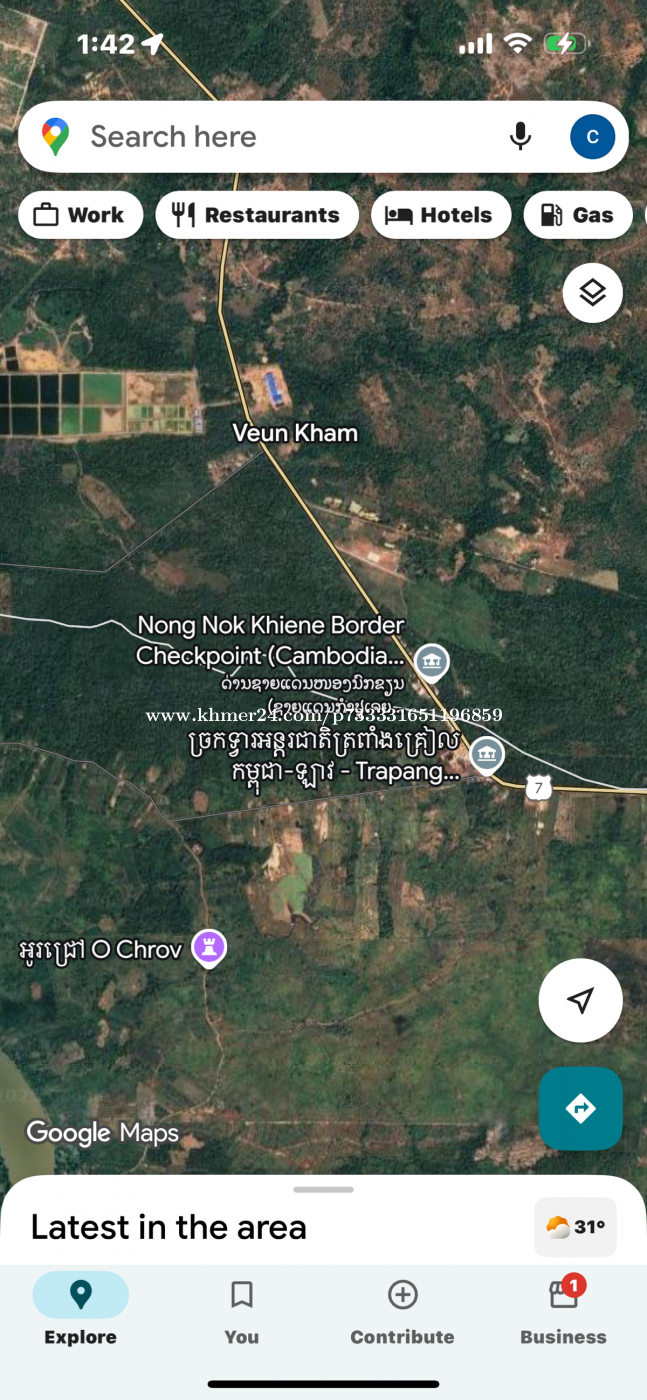Tap the Trapang Kreal border checkpoint pin
Viewport: 647px width, 1400px height.
point(486,754)
